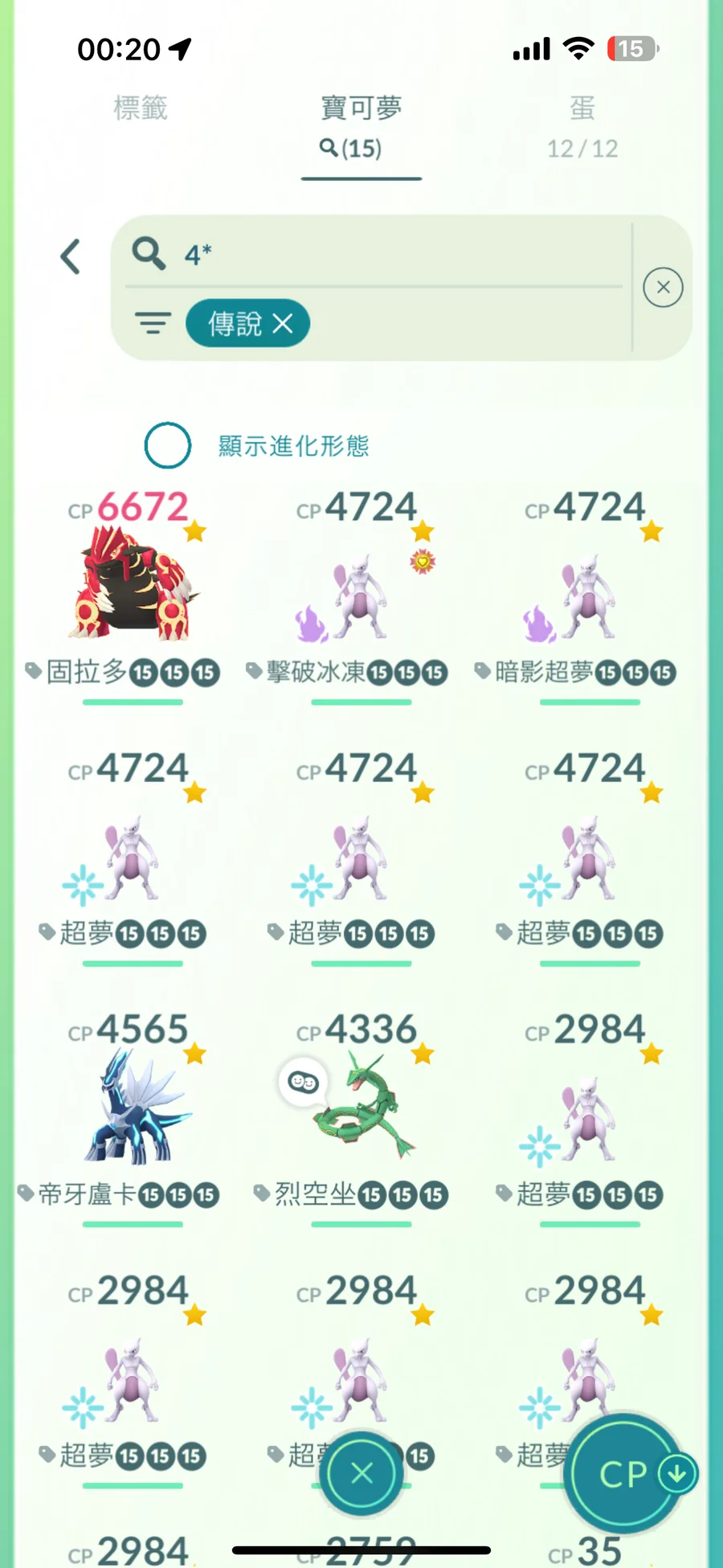
Task: Close the Pokémon list with the round X button
Action: click(361, 1473)
